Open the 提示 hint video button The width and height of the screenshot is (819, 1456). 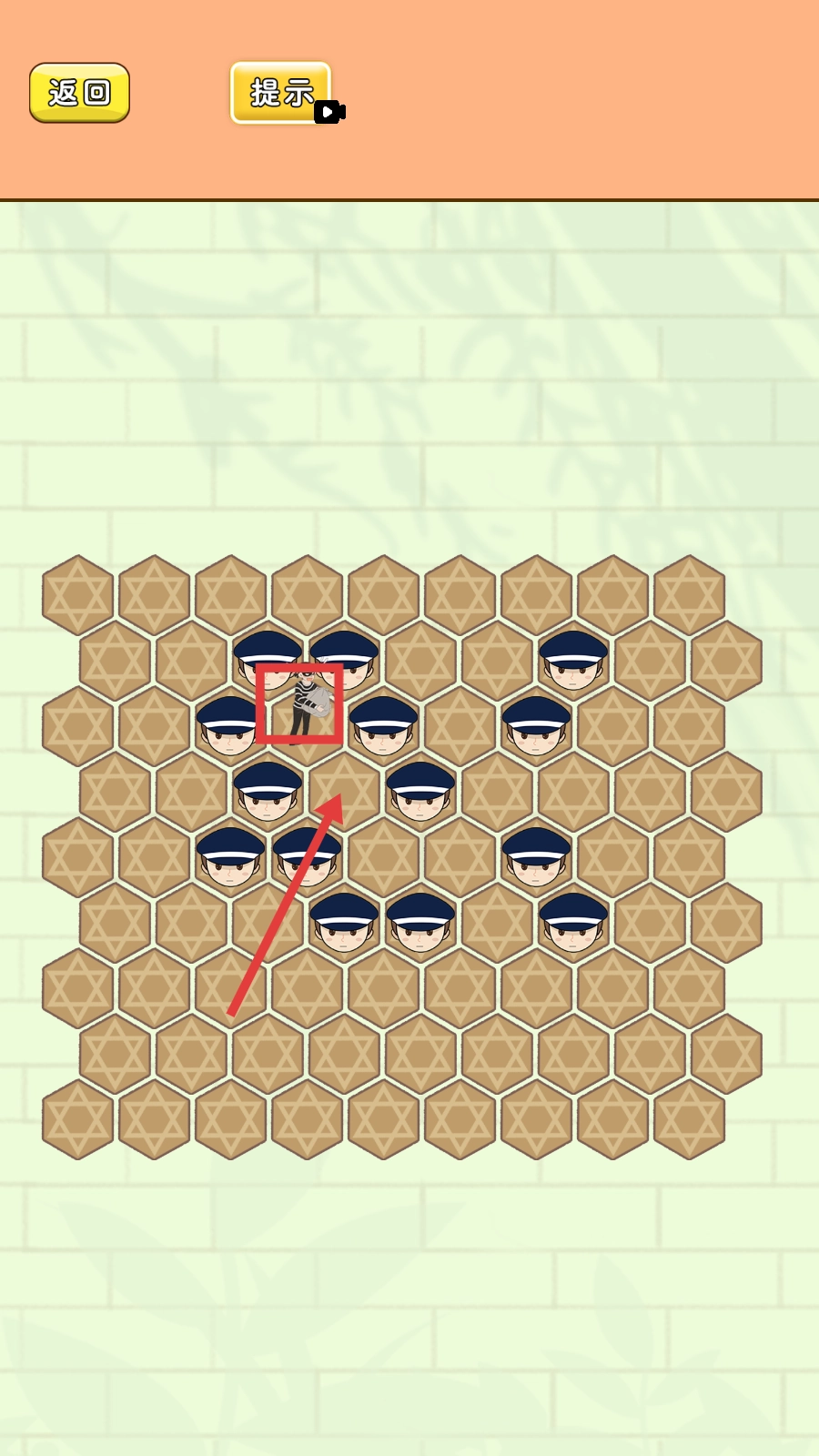pyautogui.click(x=281, y=93)
